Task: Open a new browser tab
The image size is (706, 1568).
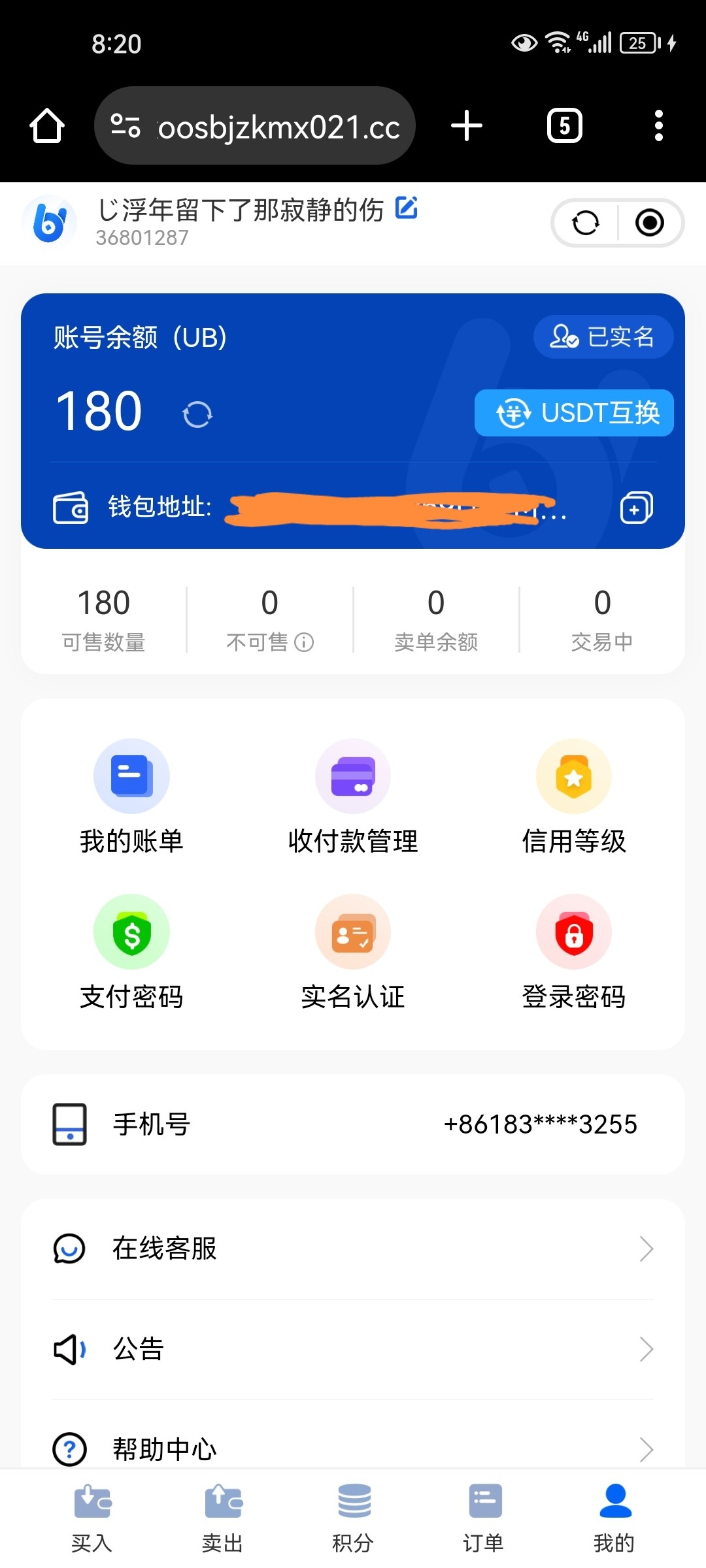Action: [x=467, y=125]
